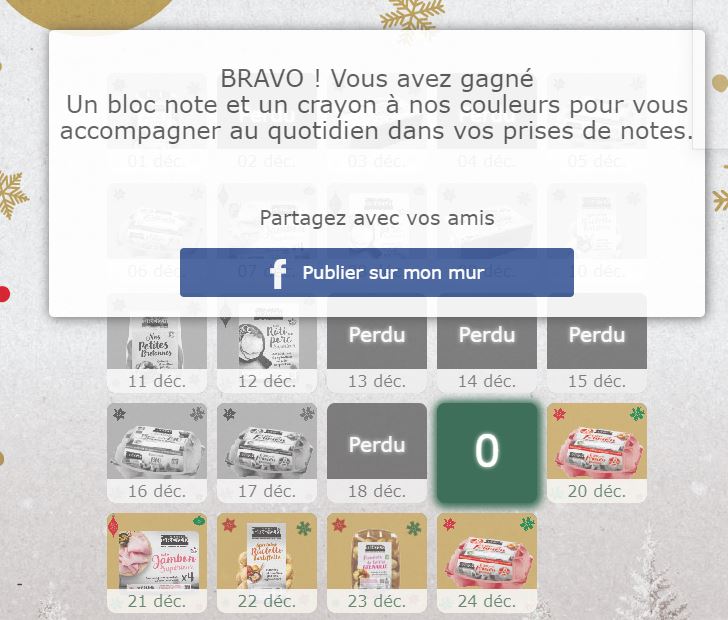Tap Publier sur mon mur Facebook button
Screen dimensions: 728x620
(376, 273)
